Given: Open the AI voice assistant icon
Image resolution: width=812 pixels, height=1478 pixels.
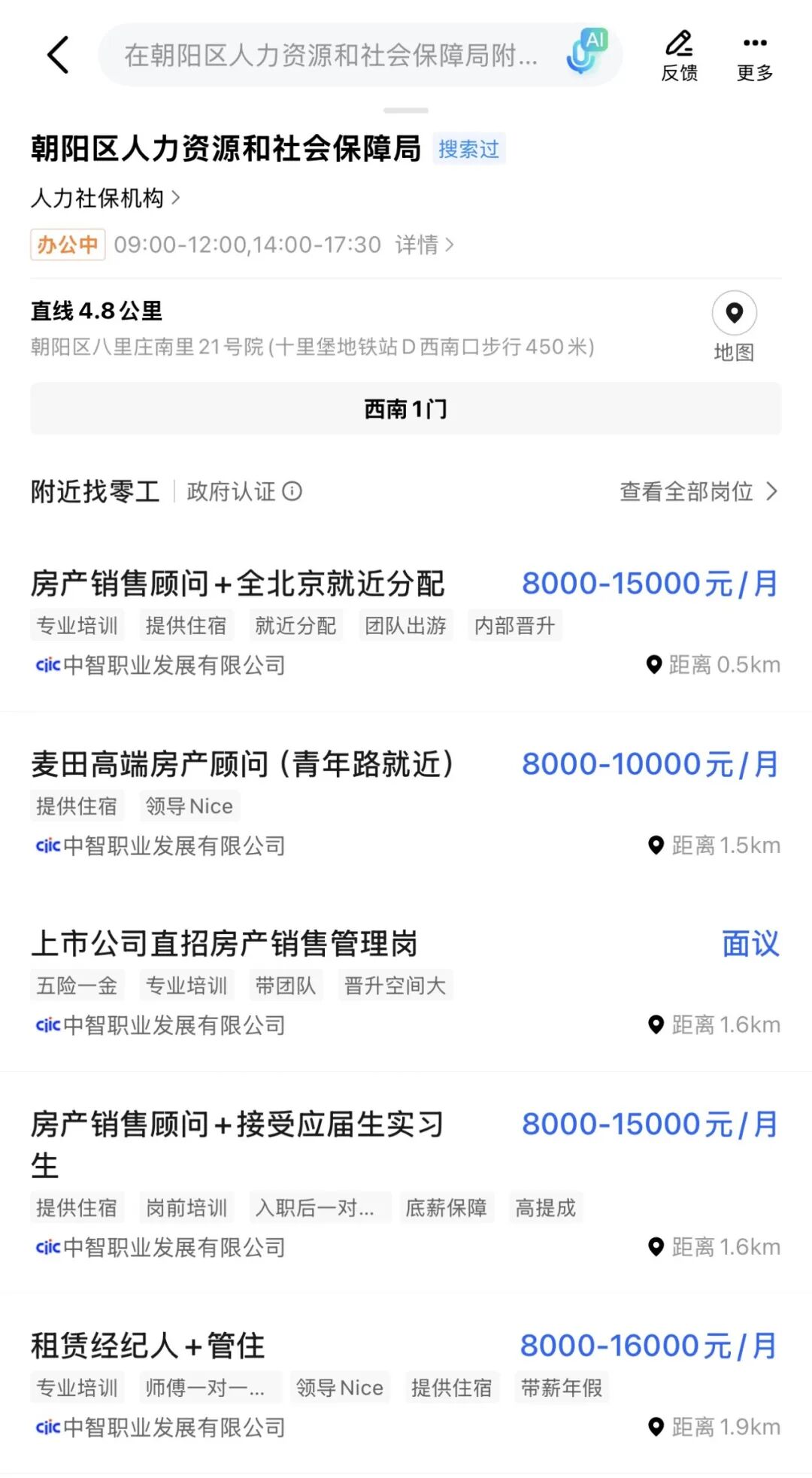Looking at the screenshot, I should pos(586,52).
